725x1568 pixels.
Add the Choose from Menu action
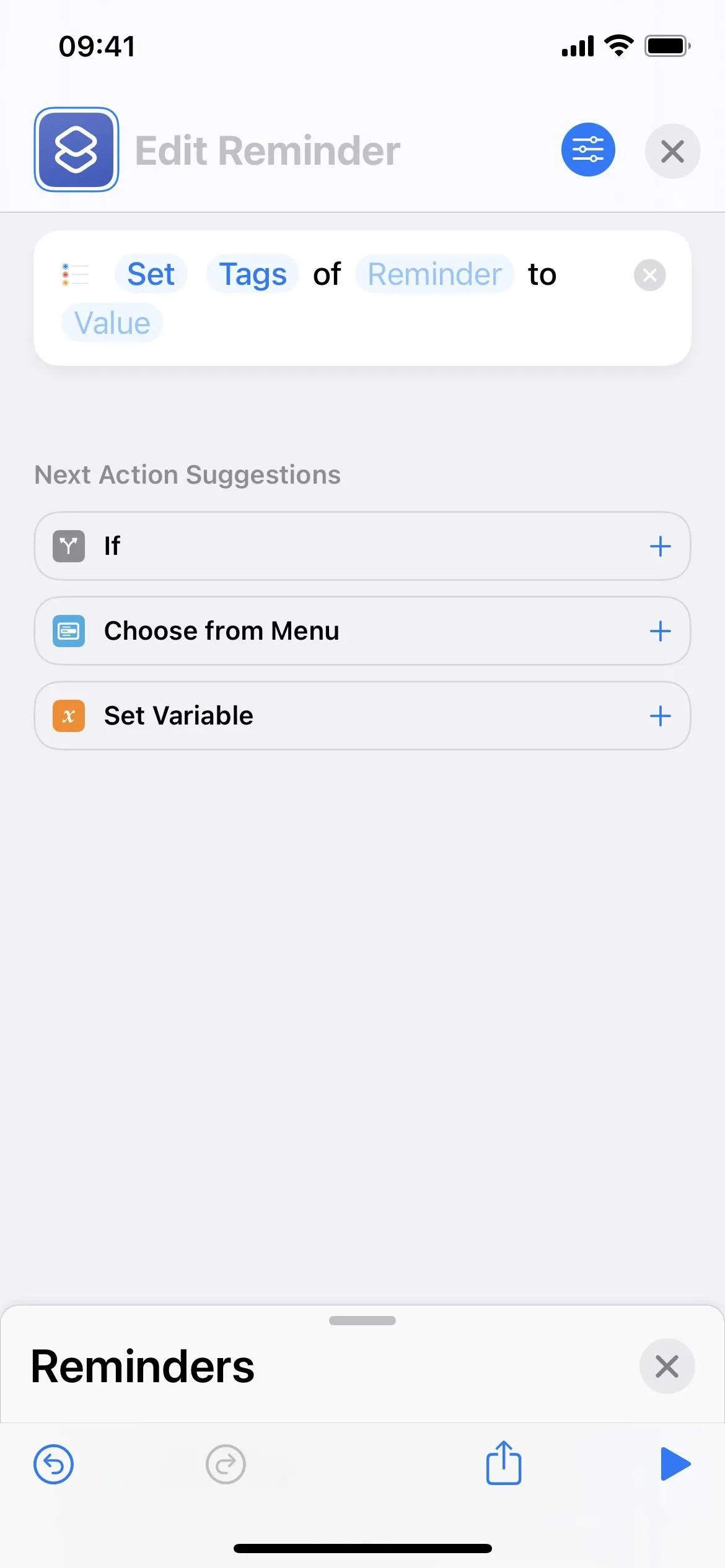[660, 631]
